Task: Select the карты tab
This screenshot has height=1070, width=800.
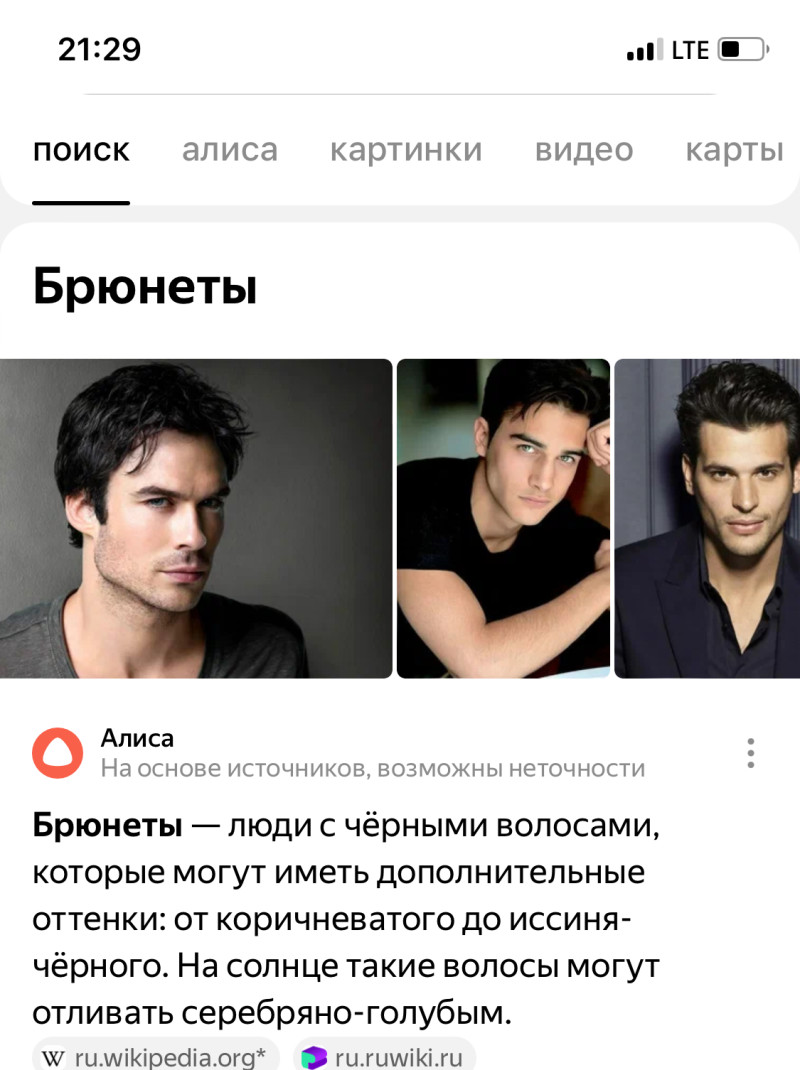Action: [734, 150]
